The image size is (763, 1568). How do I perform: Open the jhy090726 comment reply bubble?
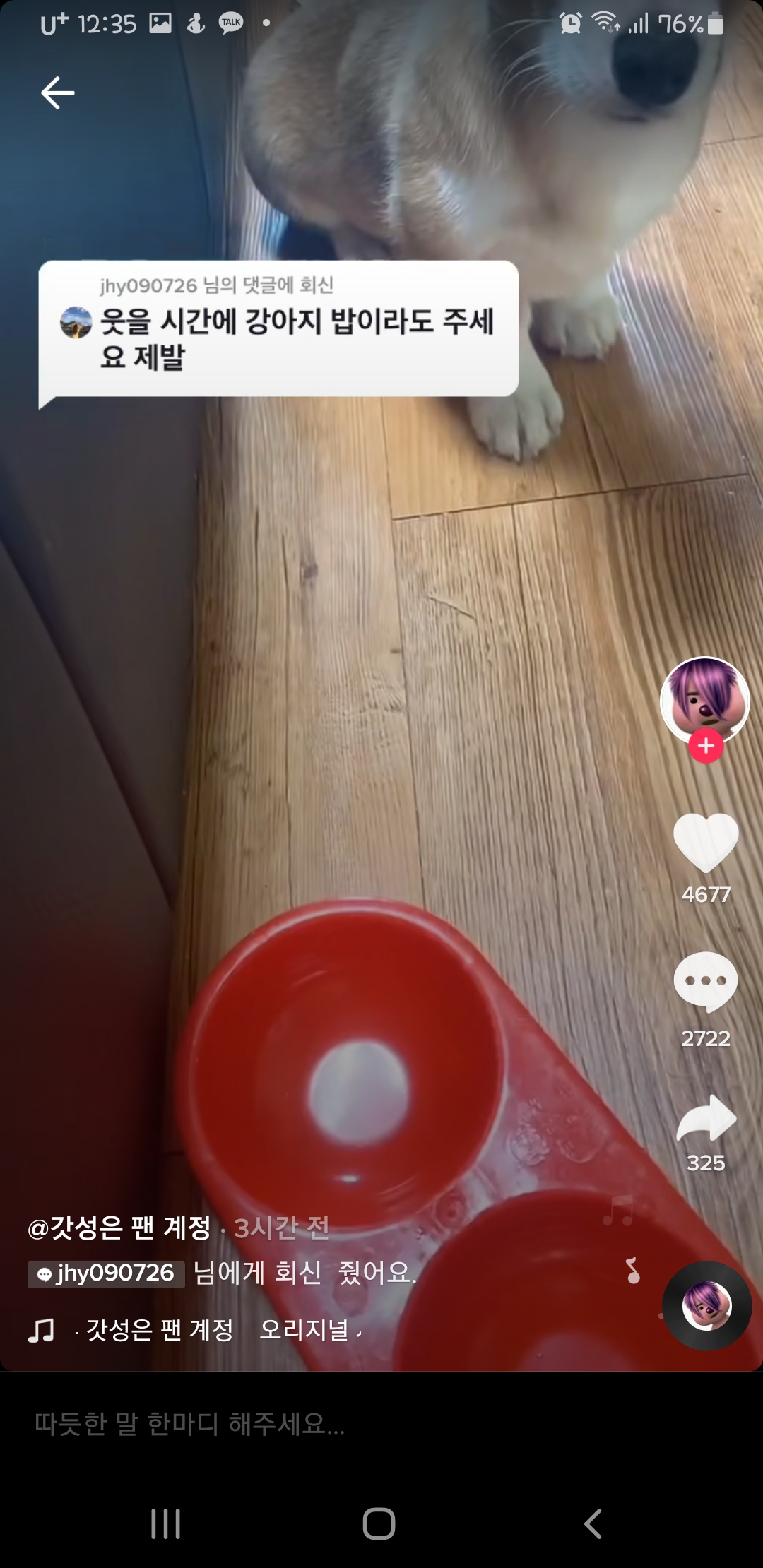(x=278, y=328)
